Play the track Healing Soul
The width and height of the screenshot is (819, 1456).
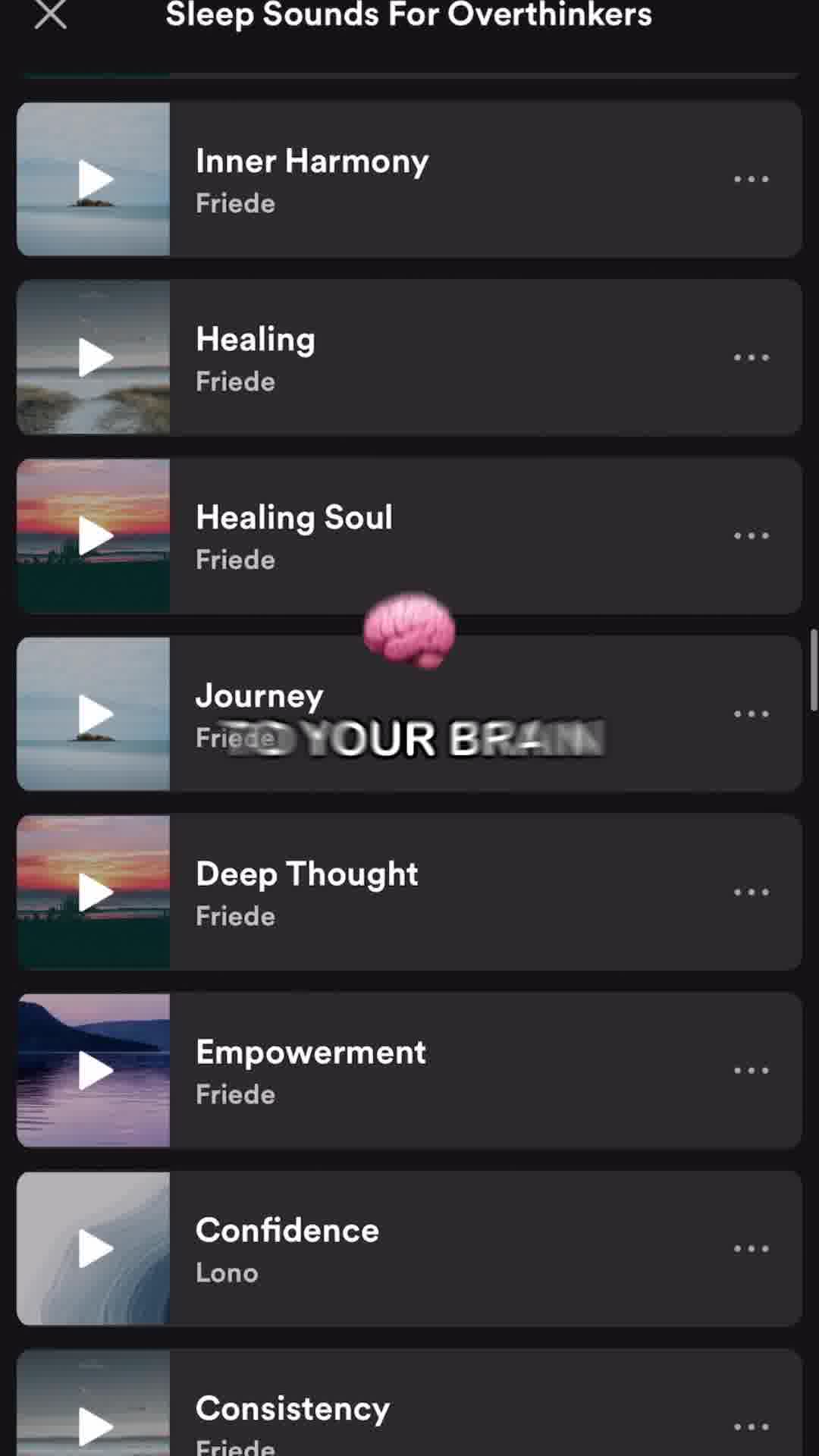pyautogui.click(x=94, y=536)
